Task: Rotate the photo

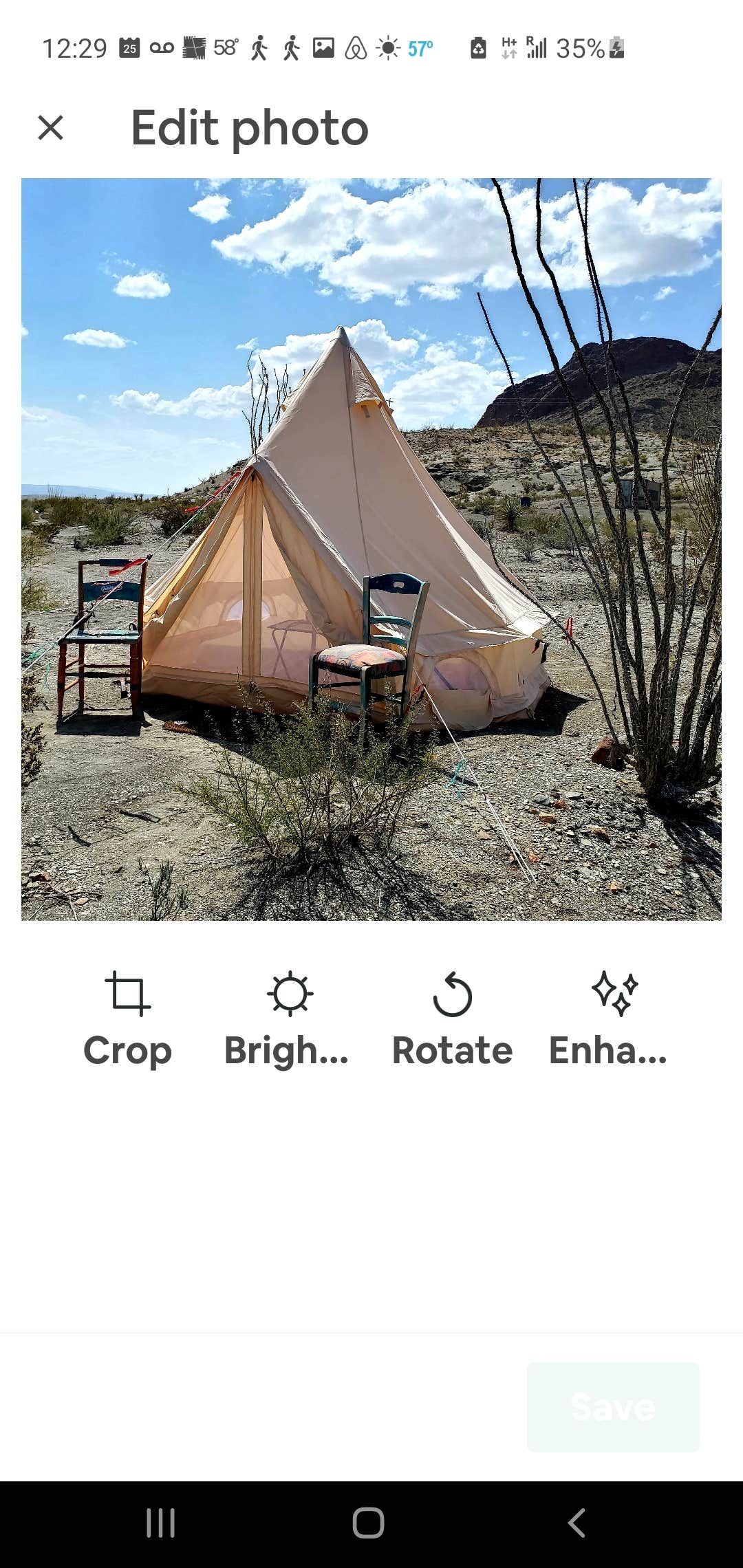Action: click(452, 1019)
